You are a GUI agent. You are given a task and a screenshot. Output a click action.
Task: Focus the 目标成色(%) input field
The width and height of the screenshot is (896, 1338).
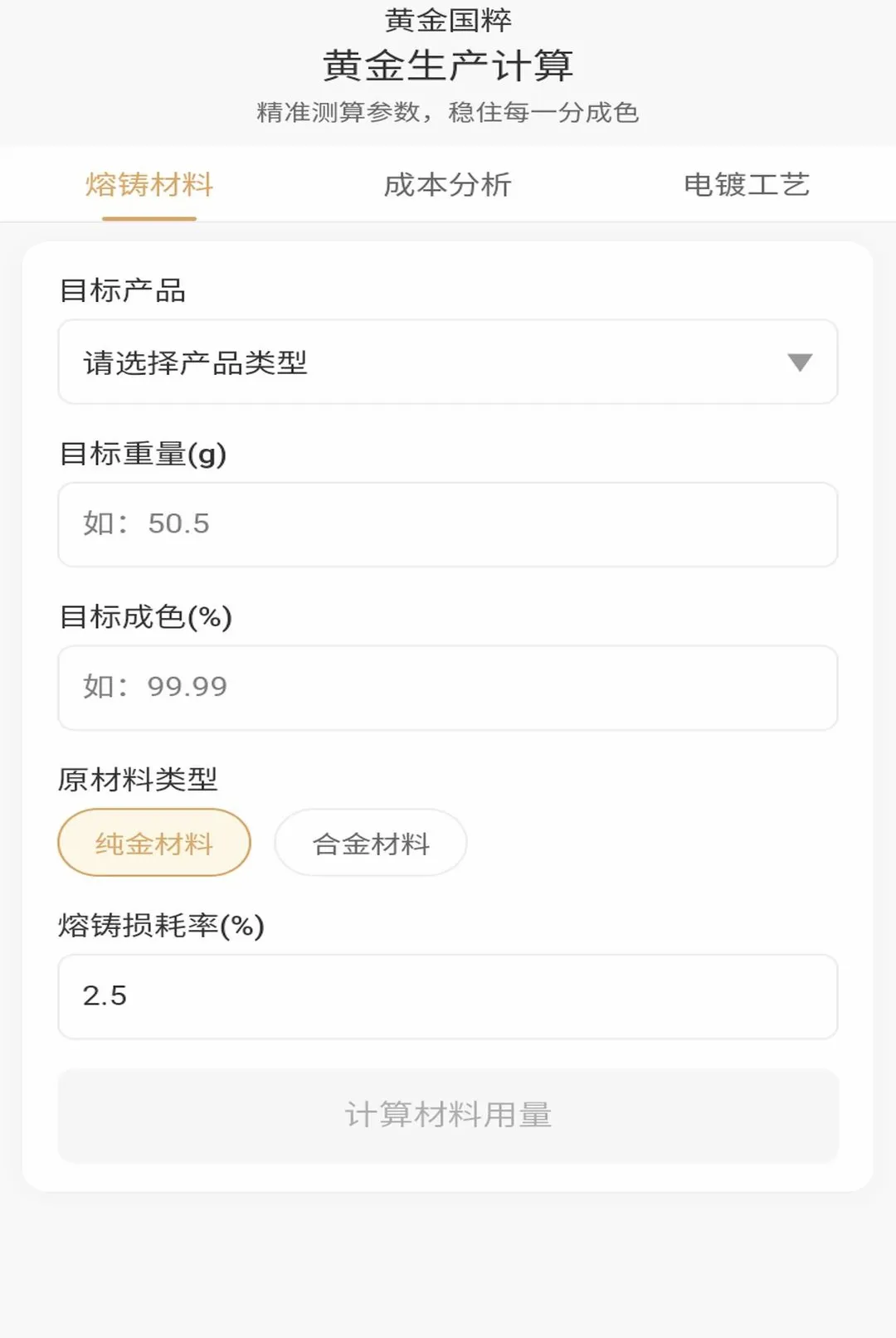(448, 688)
